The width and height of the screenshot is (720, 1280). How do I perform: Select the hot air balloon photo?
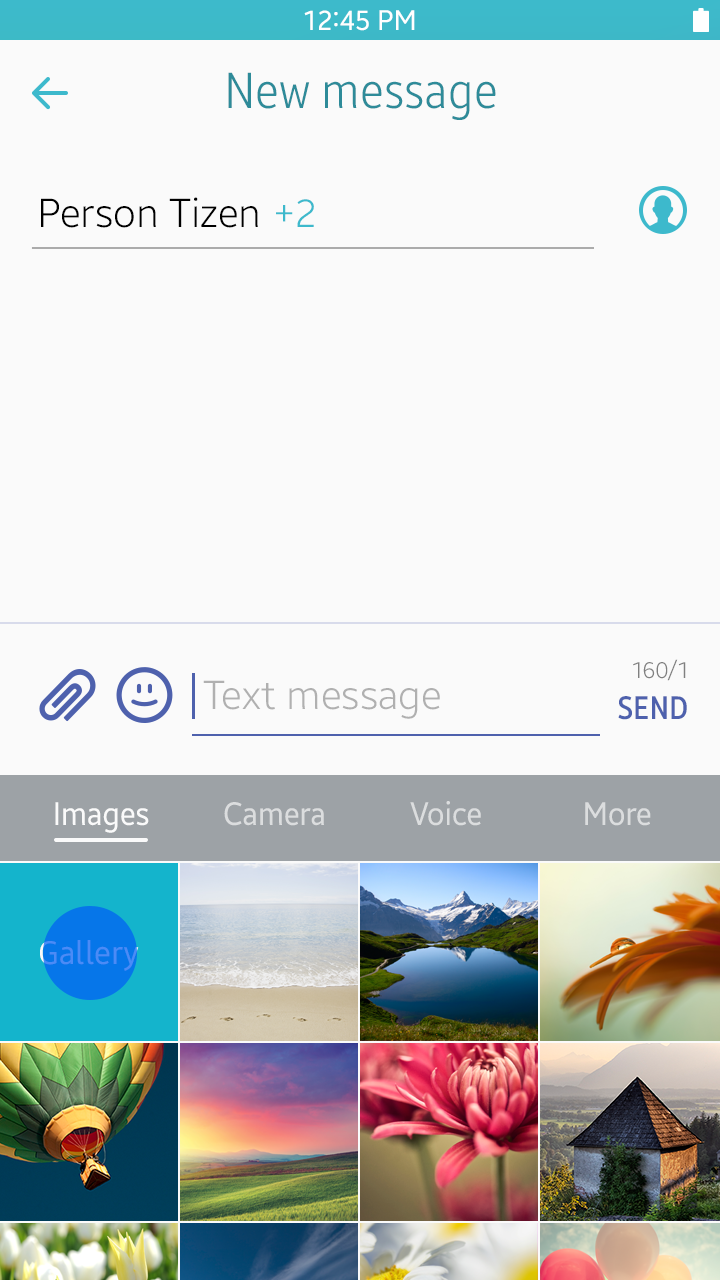(89, 1132)
